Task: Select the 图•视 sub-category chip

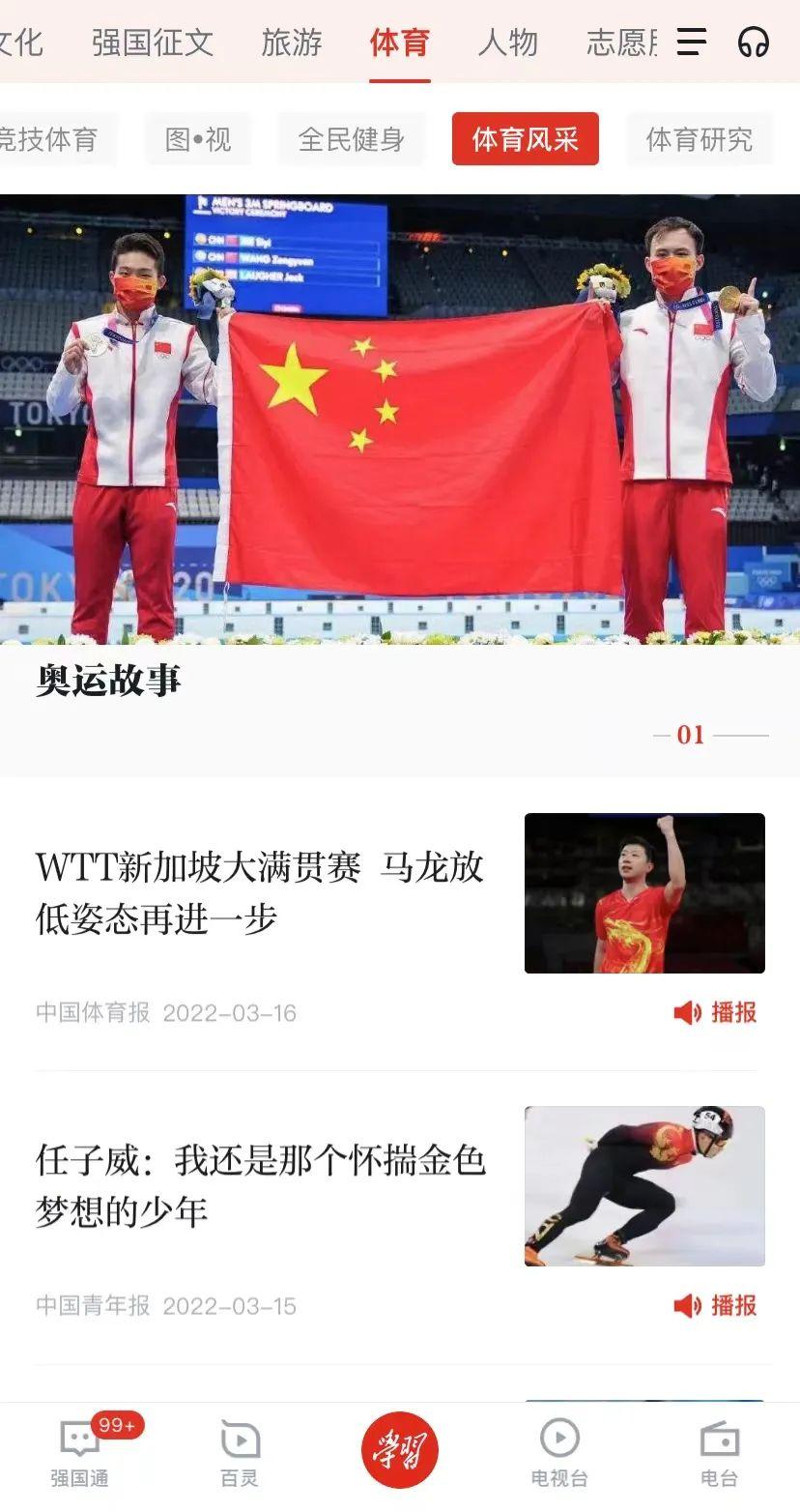Action: tap(198, 139)
